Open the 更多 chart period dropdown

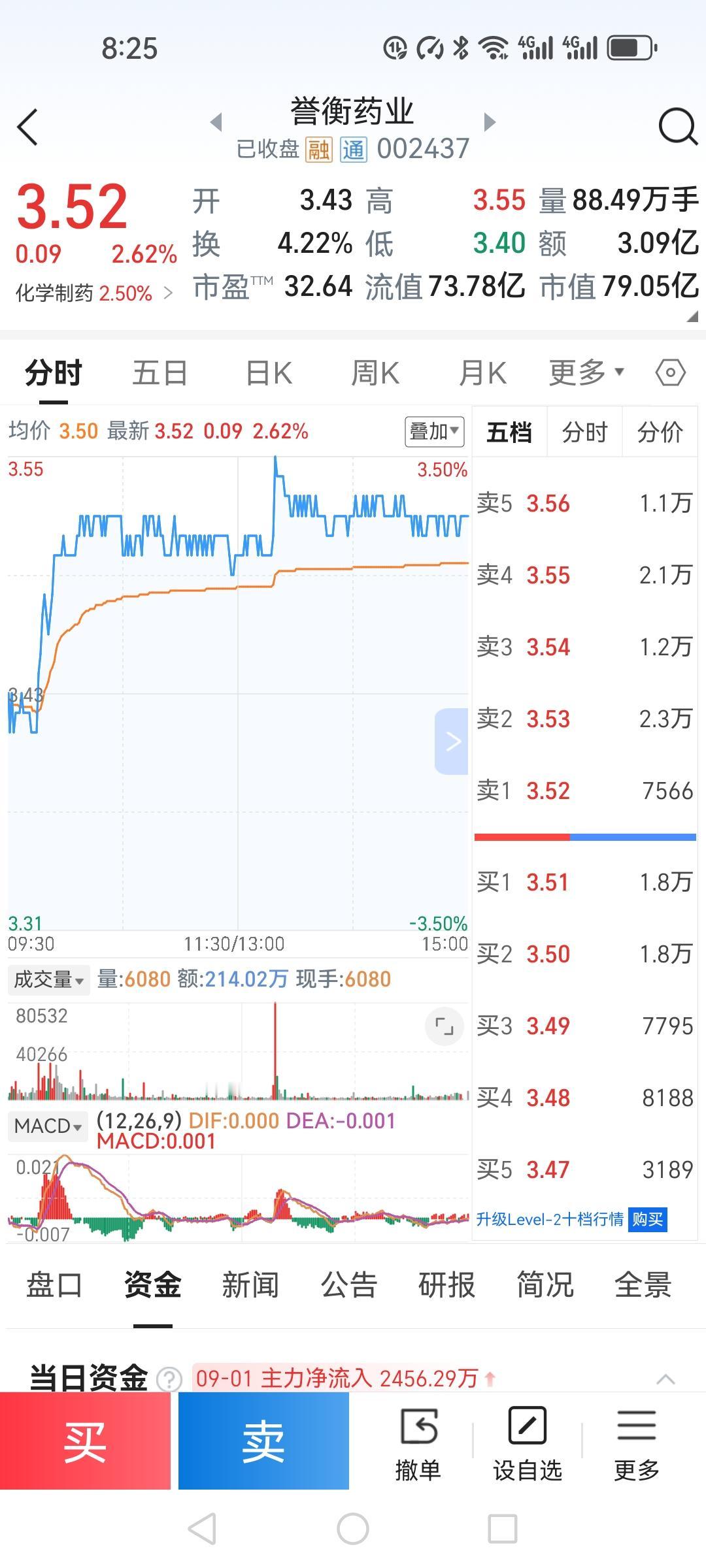(586, 372)
